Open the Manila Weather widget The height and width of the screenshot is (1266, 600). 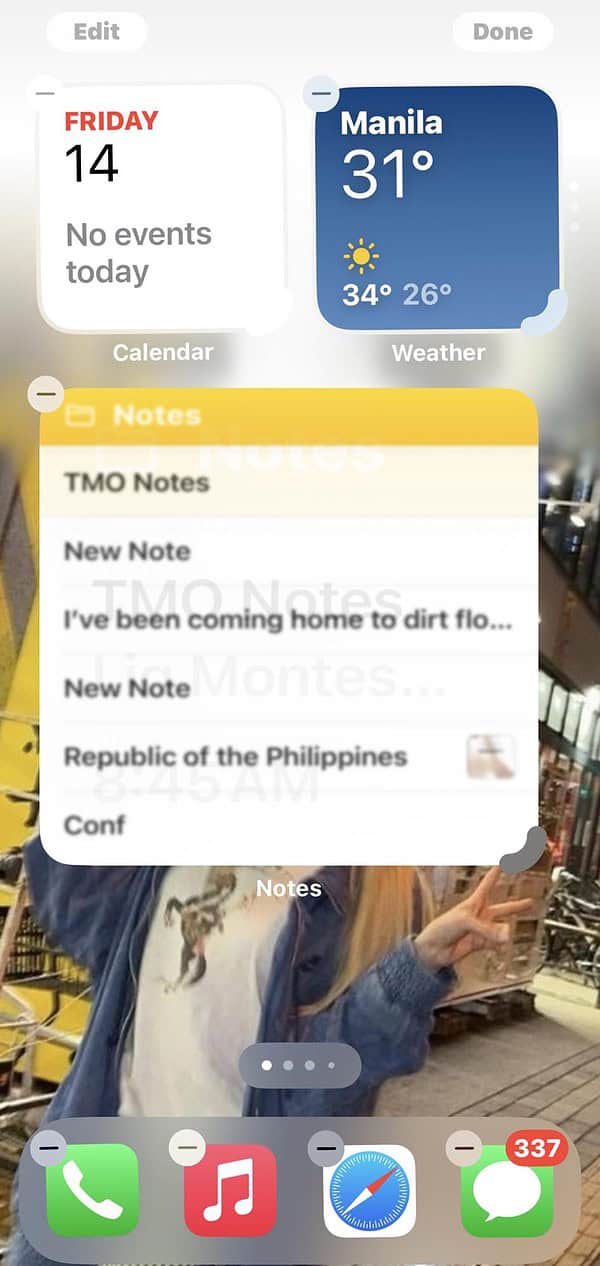[438, 210]
